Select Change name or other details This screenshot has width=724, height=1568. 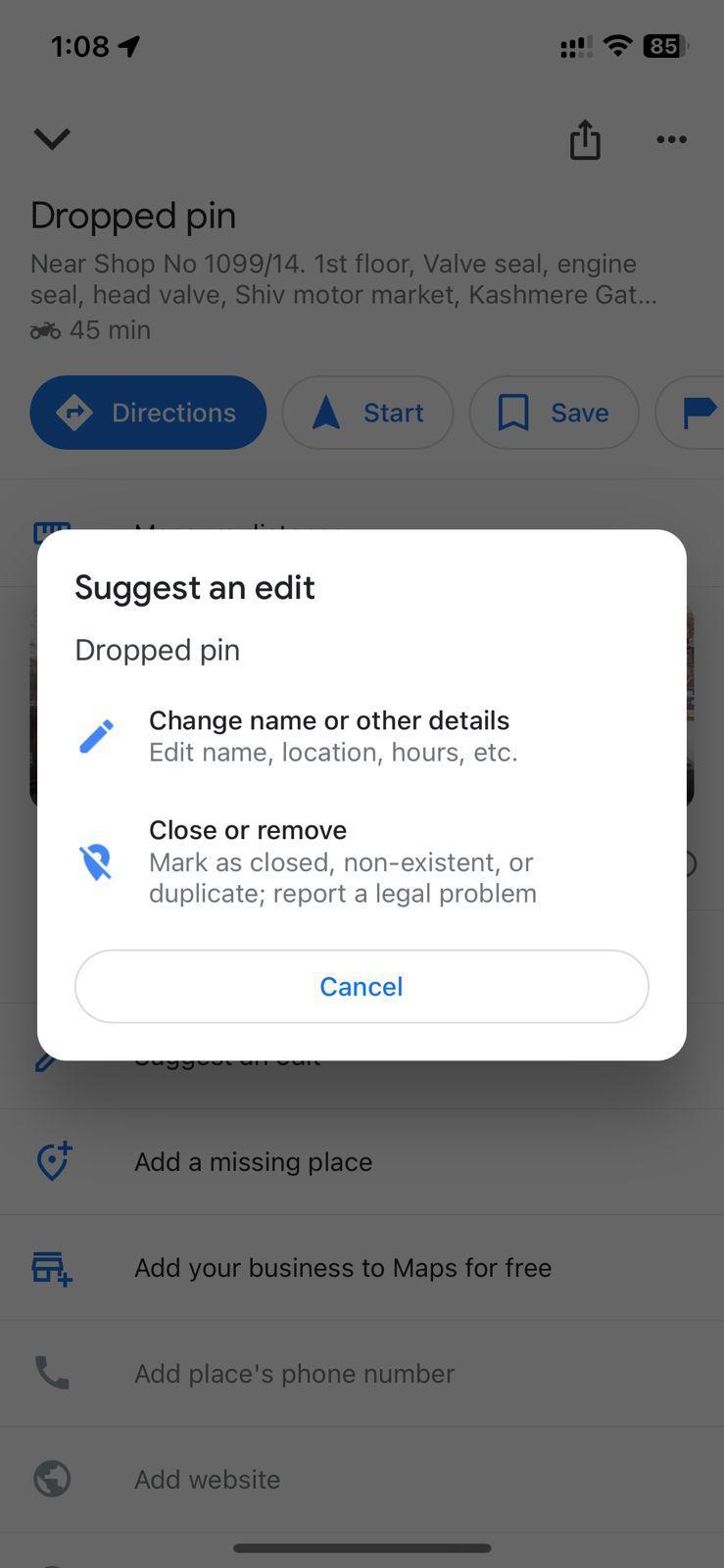click(x=329, y=735)
